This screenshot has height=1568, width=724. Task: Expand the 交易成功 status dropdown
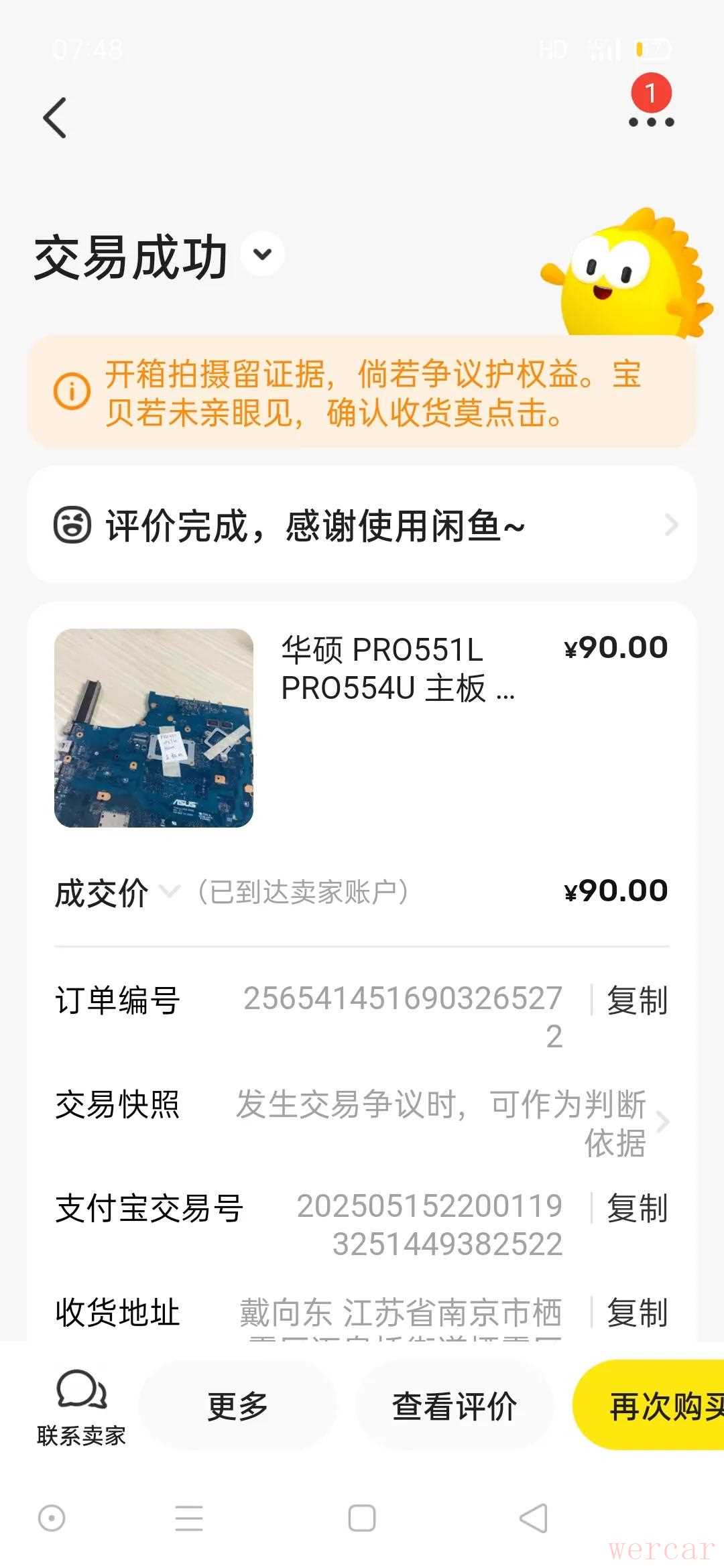[x=263, y=254]
